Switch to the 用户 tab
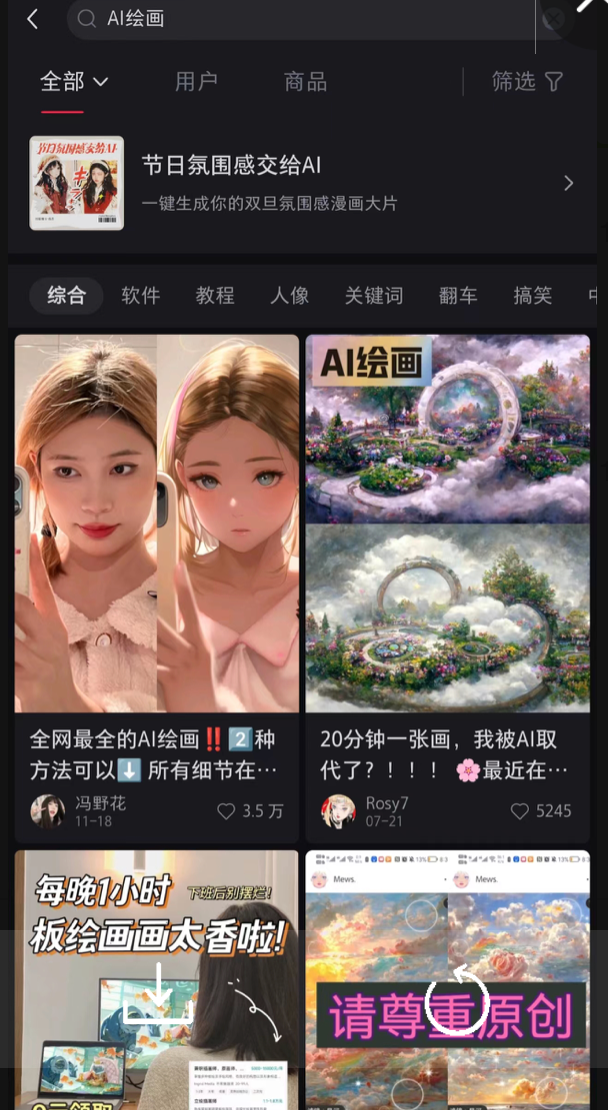The image size is (608, 1110). [196, 82]
